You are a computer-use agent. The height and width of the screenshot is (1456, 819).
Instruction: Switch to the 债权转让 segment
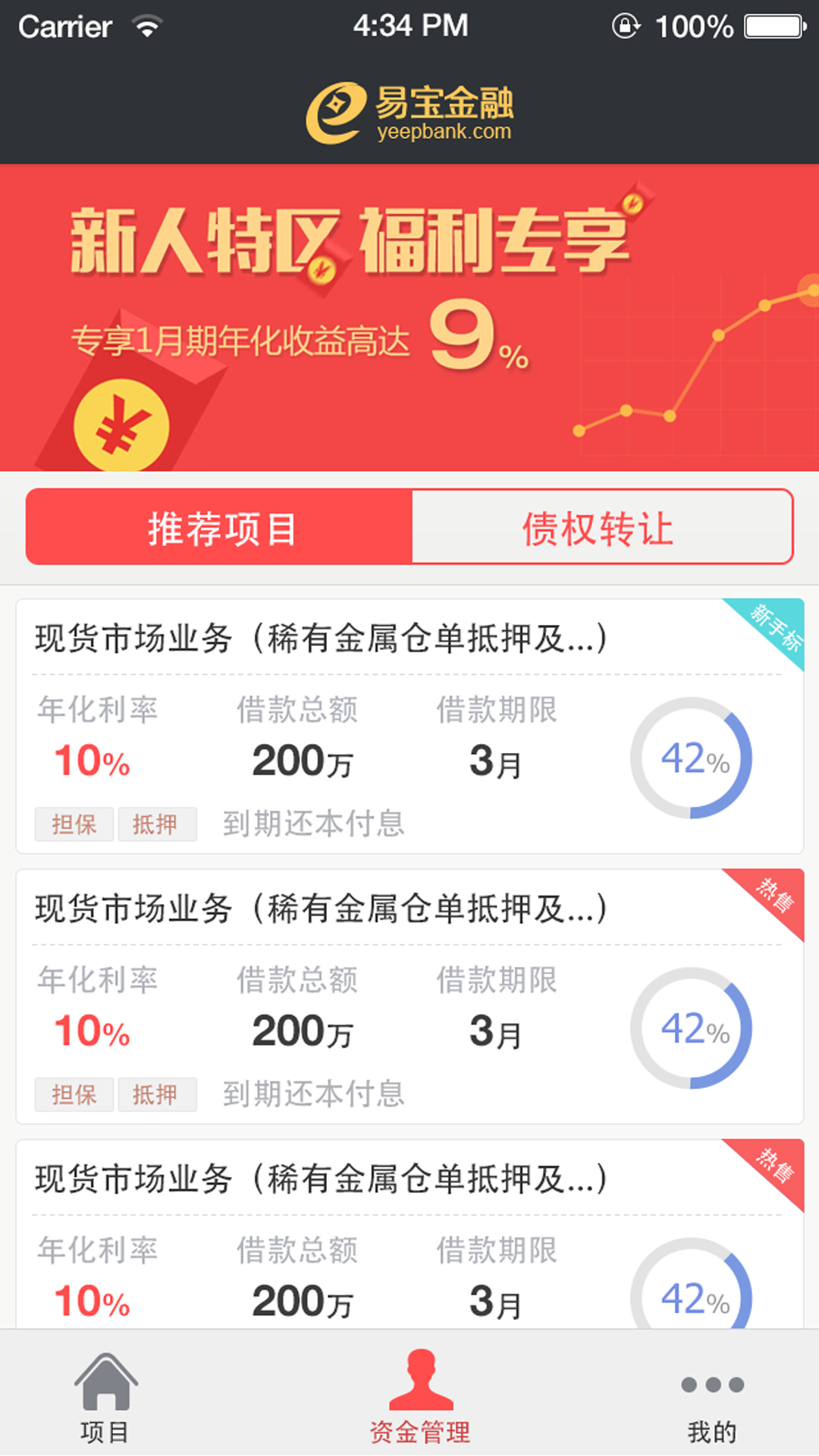pos(601,527)
